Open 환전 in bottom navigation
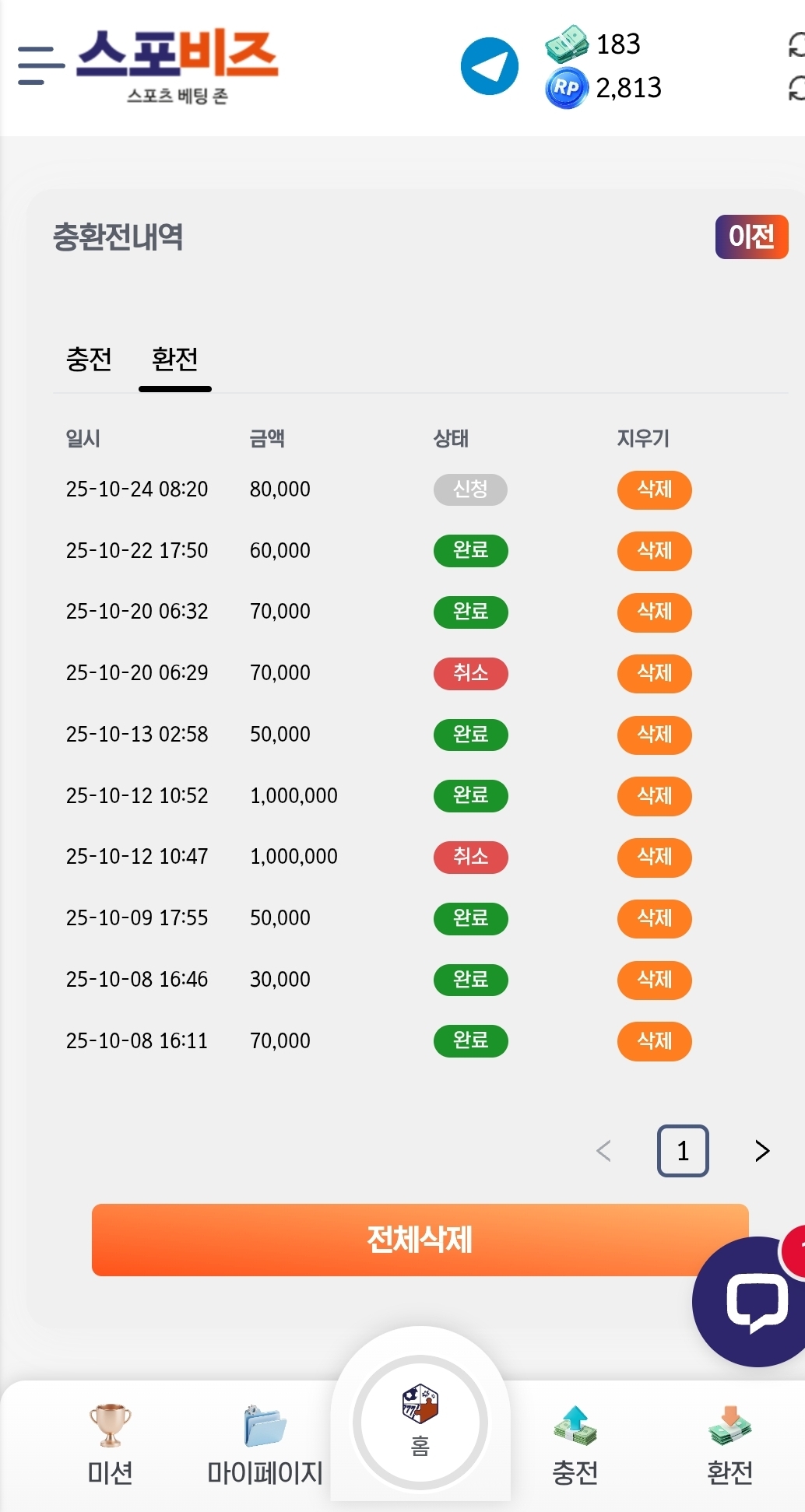The width and height of the screenshot is (805, 1512). coord(729,1444)
